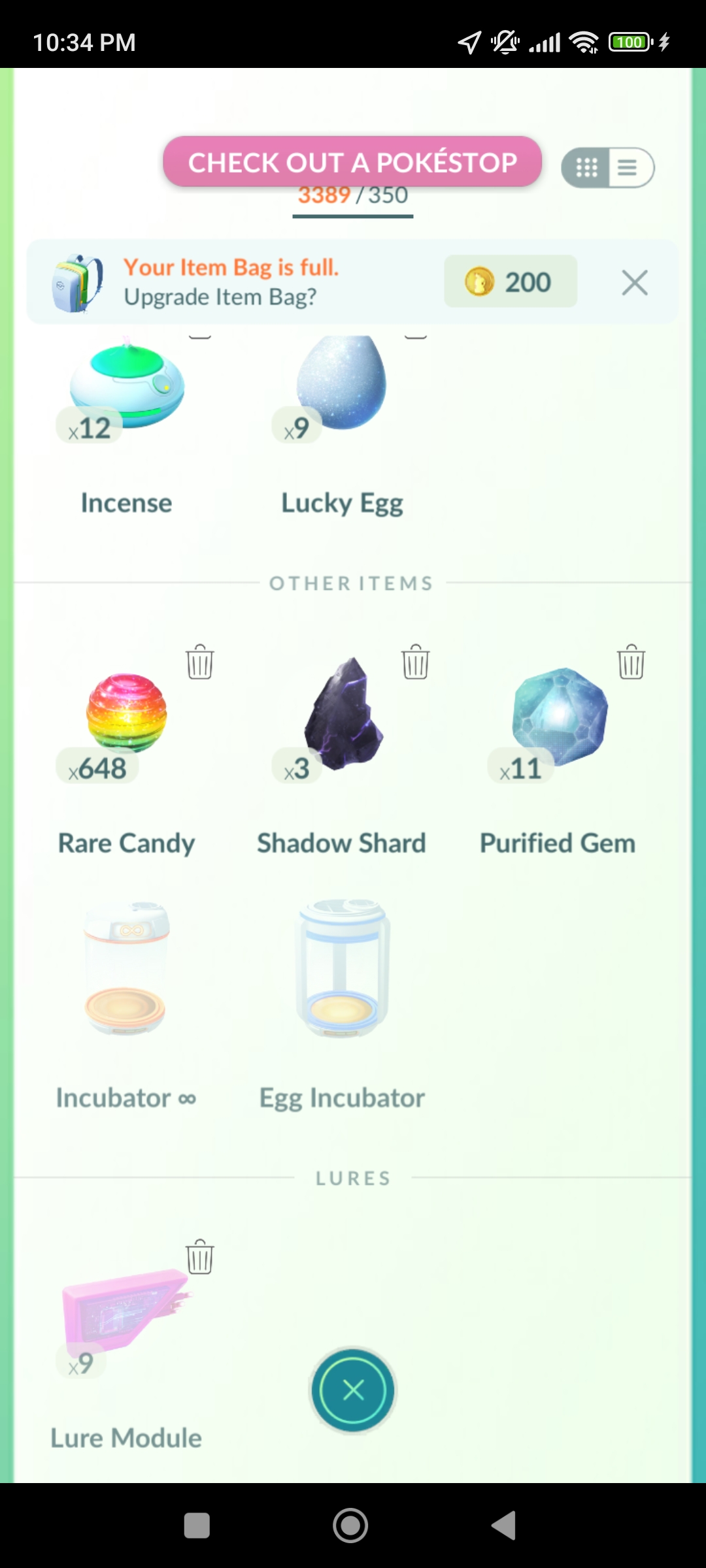The height and width of the screenshot is (1568, 706).
Task: Go back using system back button
Action: point(504,1526)
